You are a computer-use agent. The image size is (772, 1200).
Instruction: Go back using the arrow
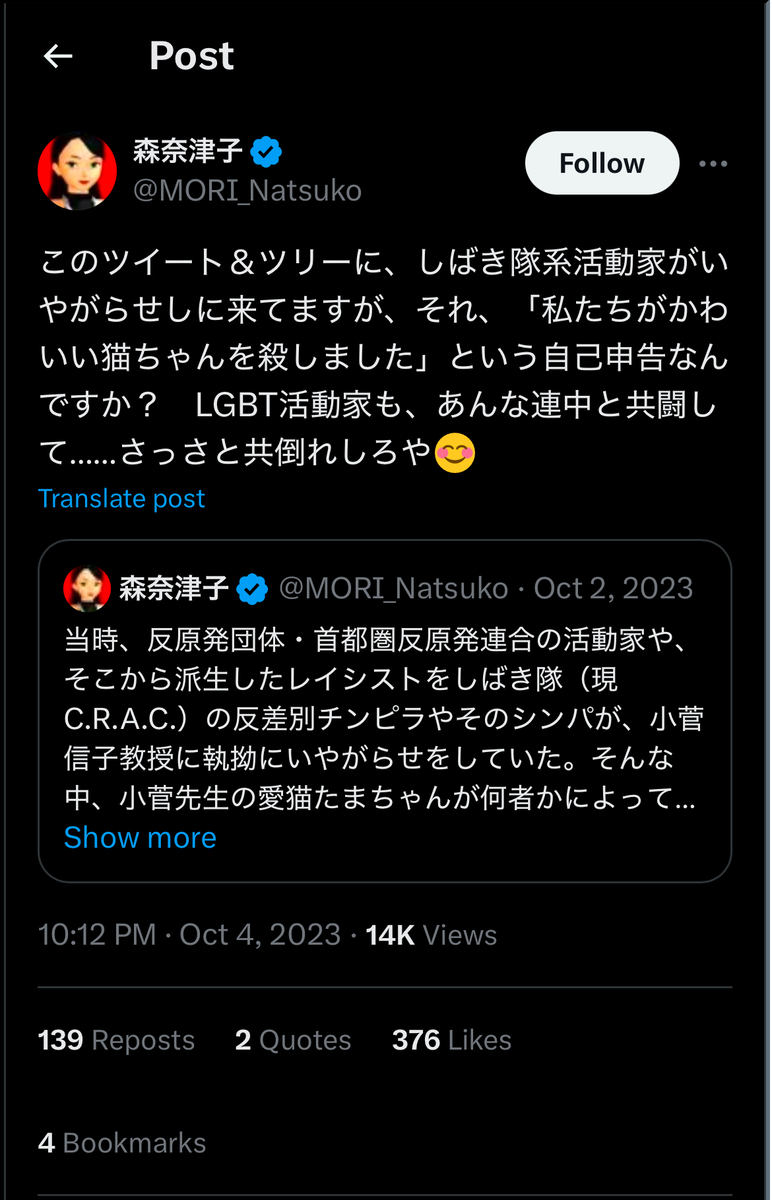coord(59,57)
